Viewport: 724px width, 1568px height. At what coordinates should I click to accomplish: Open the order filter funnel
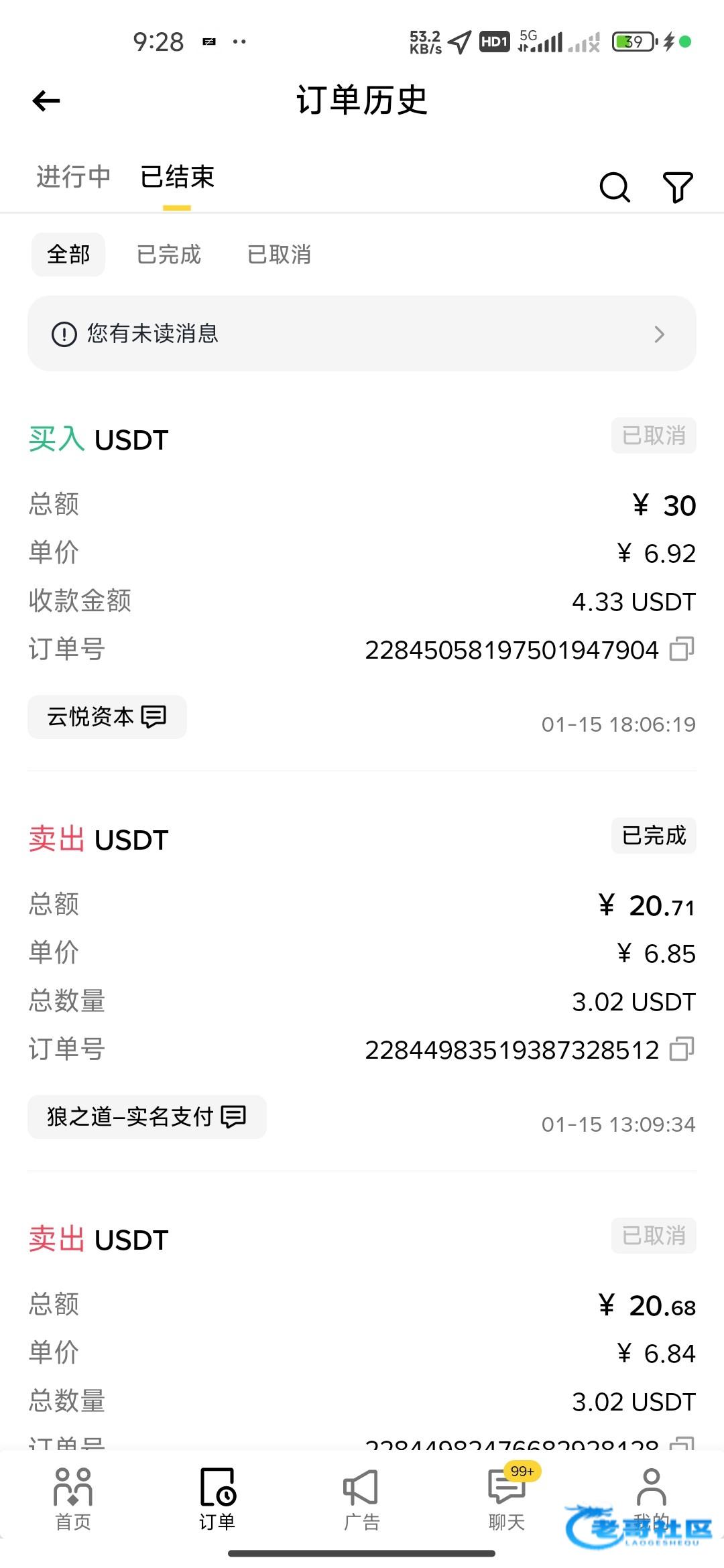pyautogui.click(x=677, y=187)
